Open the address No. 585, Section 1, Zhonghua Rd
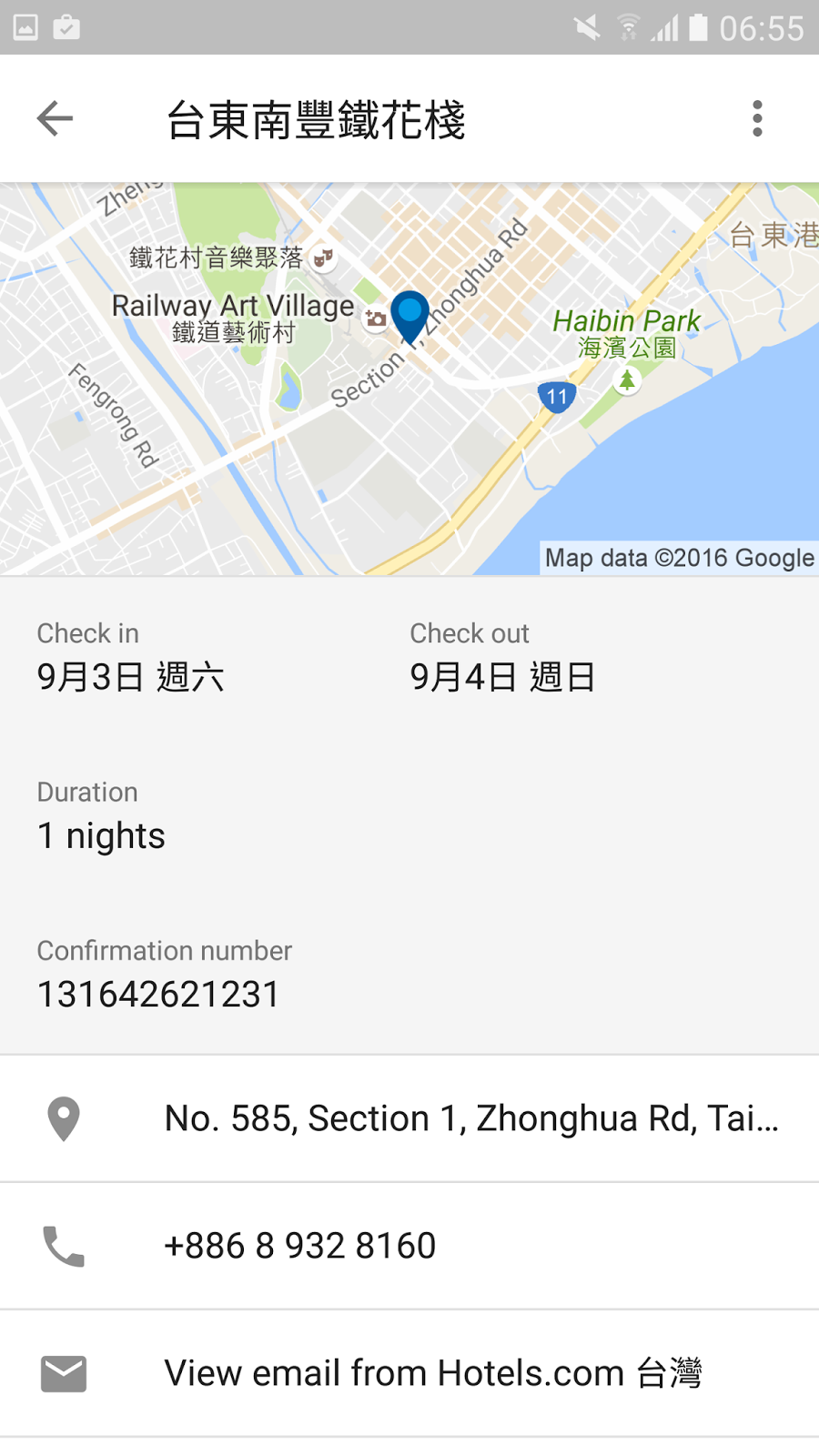The width and height of the screenshot is (819, 1456). coord(409,1118)
